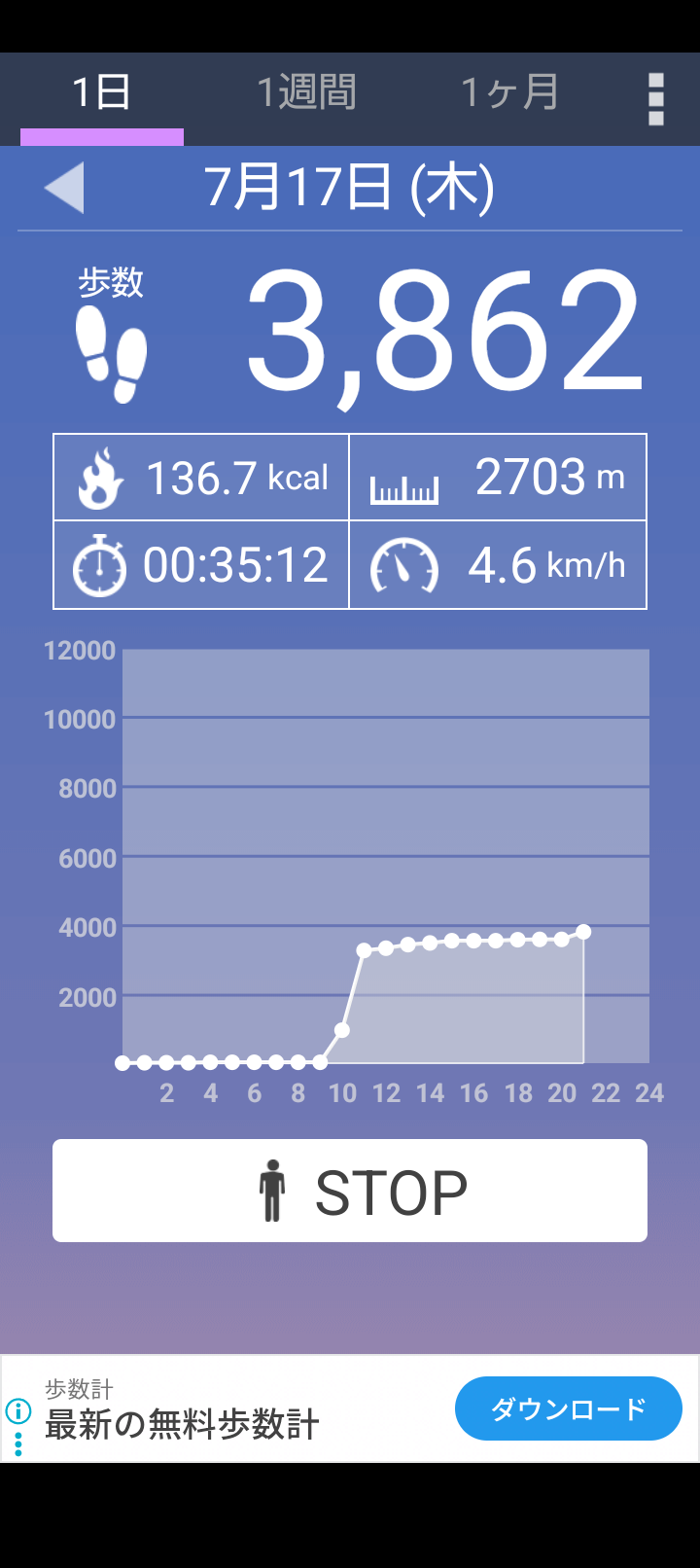
Task: Open the overflow menu
Action: click(656, 98)
